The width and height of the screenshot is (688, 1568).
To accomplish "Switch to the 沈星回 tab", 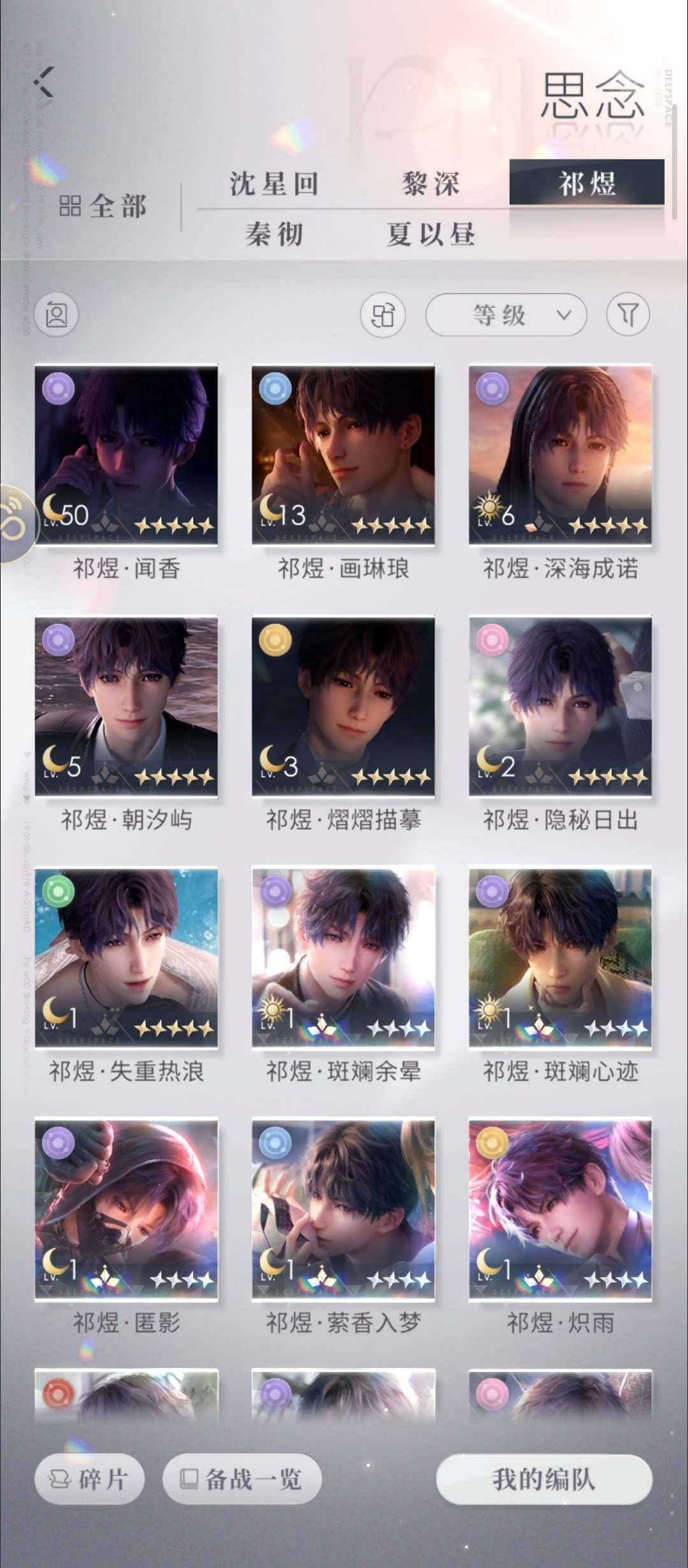I will pyautogui.click(x=274, y=184).
